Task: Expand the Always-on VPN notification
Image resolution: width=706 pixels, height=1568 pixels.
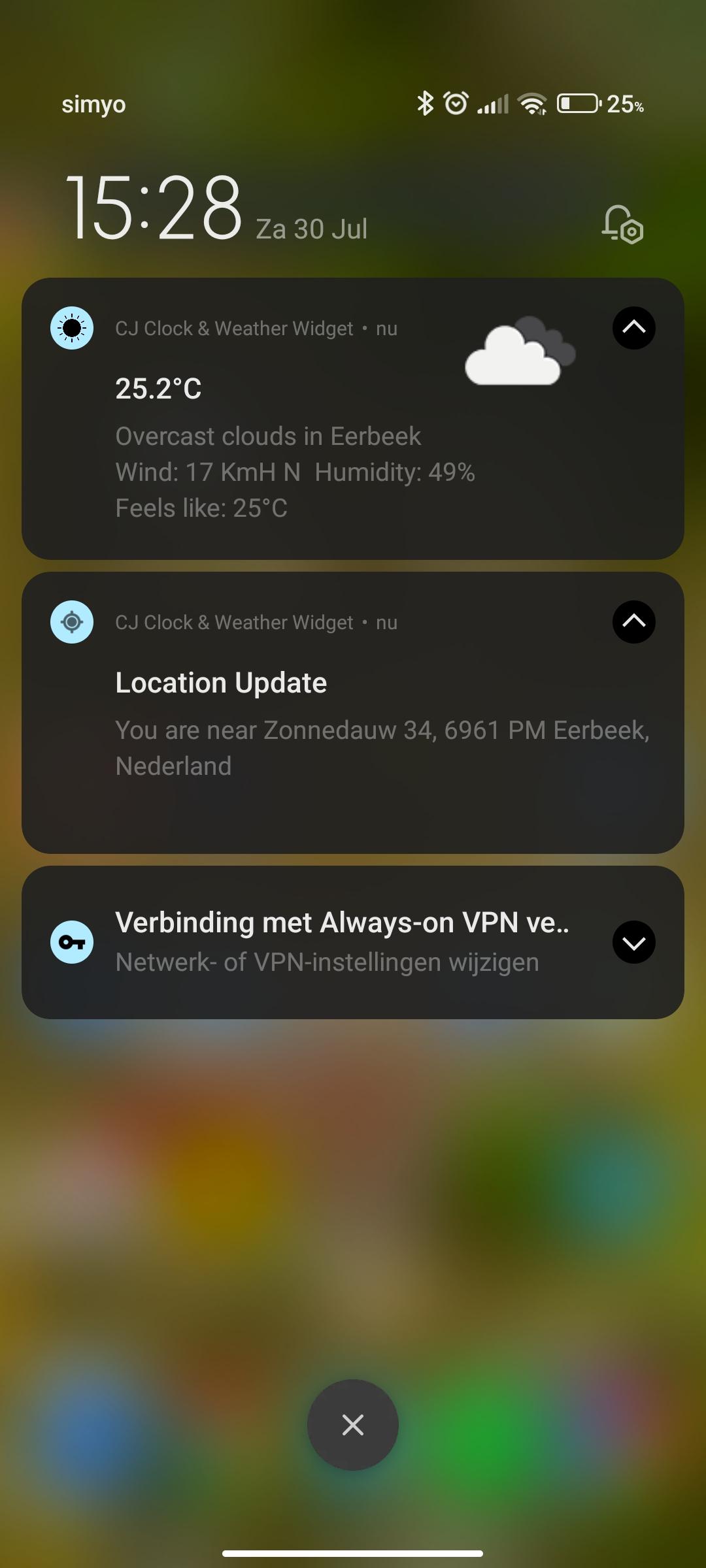Action: [633, 941]
